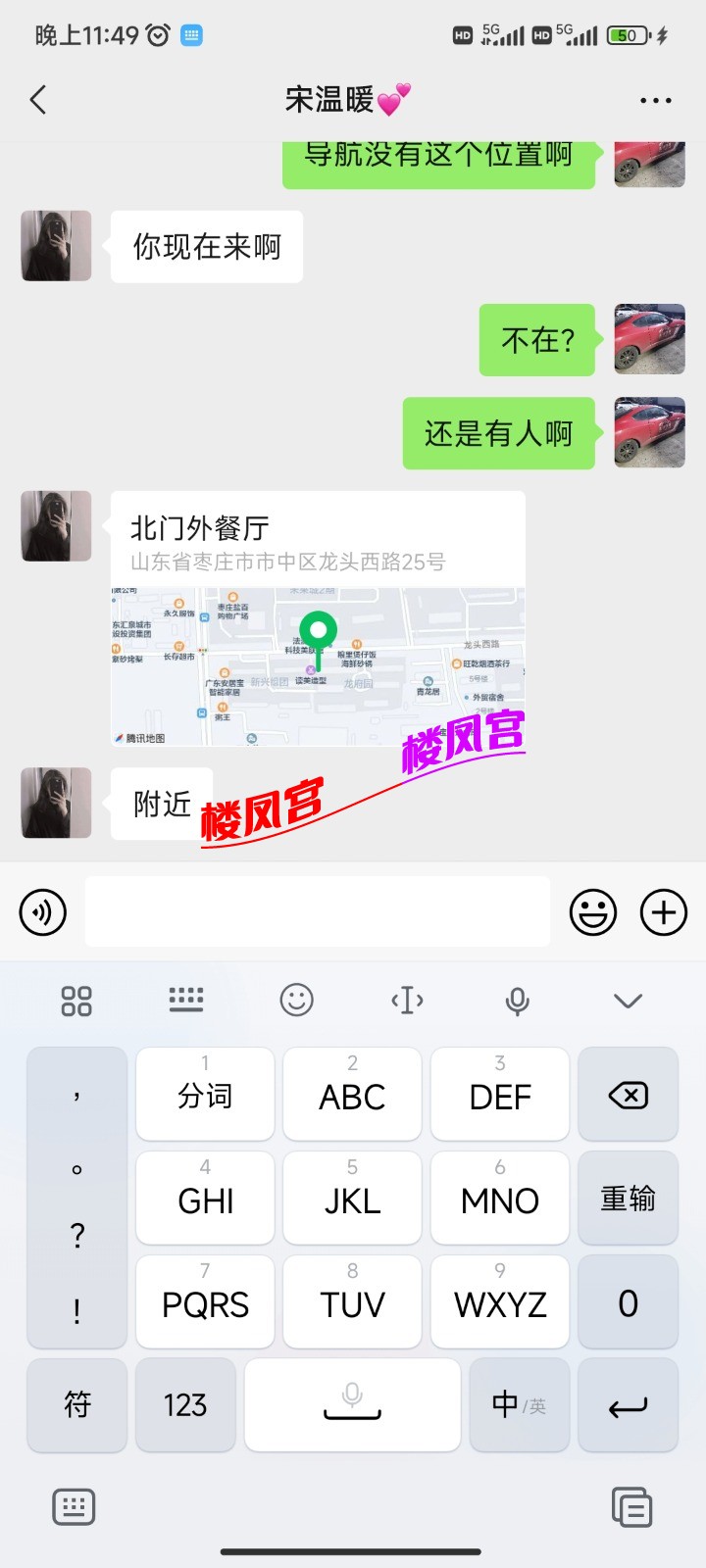Tap the cursor text-selection icon on the keyboard toolbar
The height and width of the screenshot is (1568, 706).
click(x=407, y=1000)
